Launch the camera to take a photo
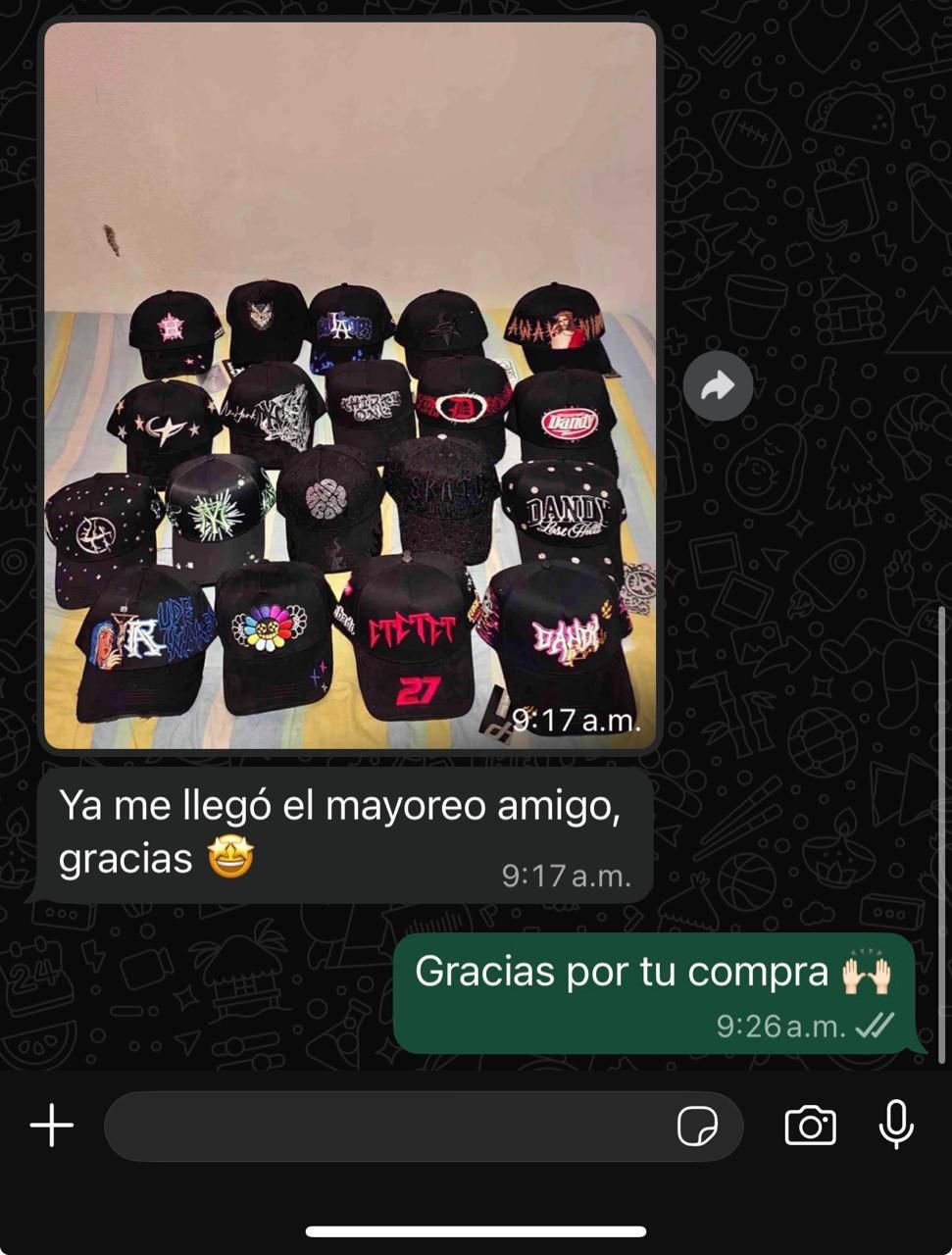Screen dimensions: 952x1255 pos(811,1126)
